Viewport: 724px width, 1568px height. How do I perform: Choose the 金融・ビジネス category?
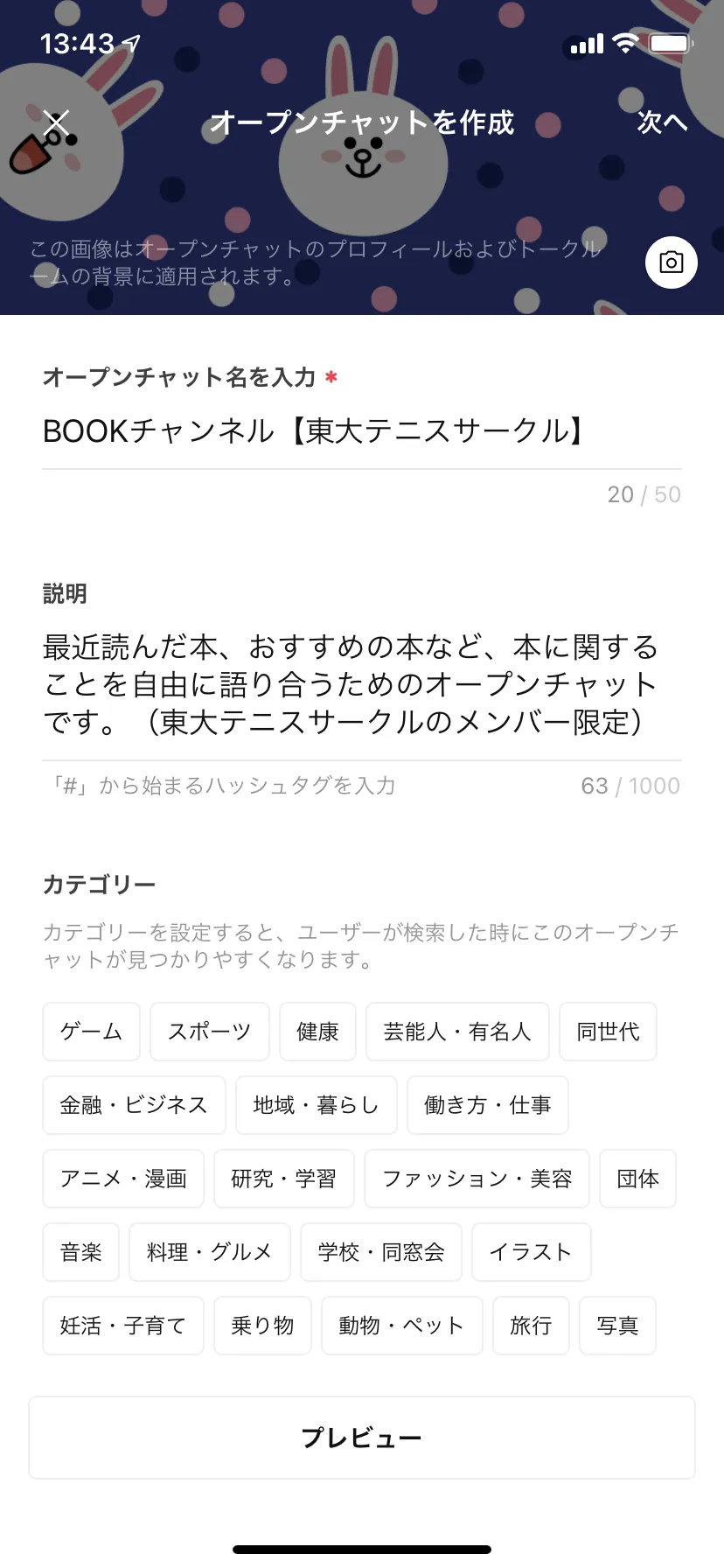134,1105
